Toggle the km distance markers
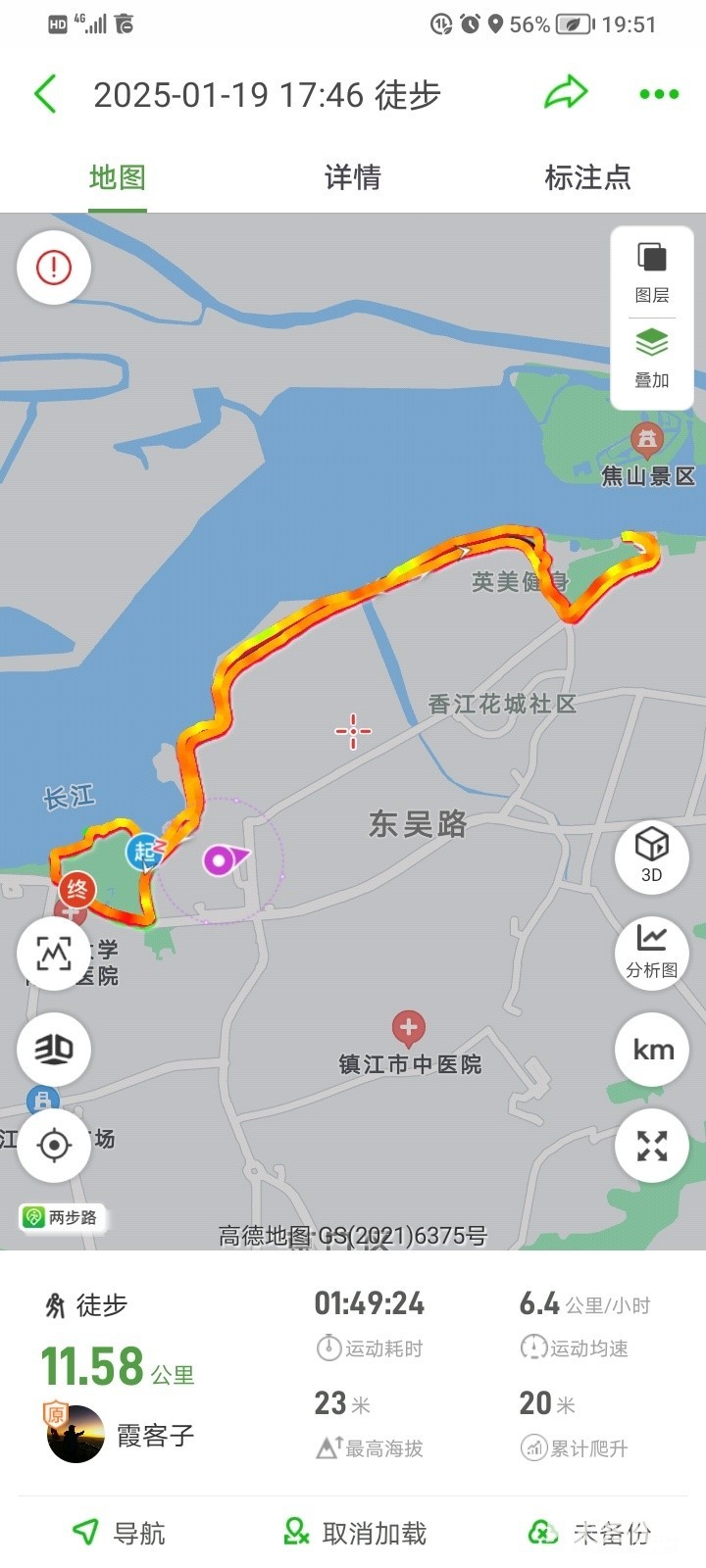Screen dimensions: 706x1568 652,1050
